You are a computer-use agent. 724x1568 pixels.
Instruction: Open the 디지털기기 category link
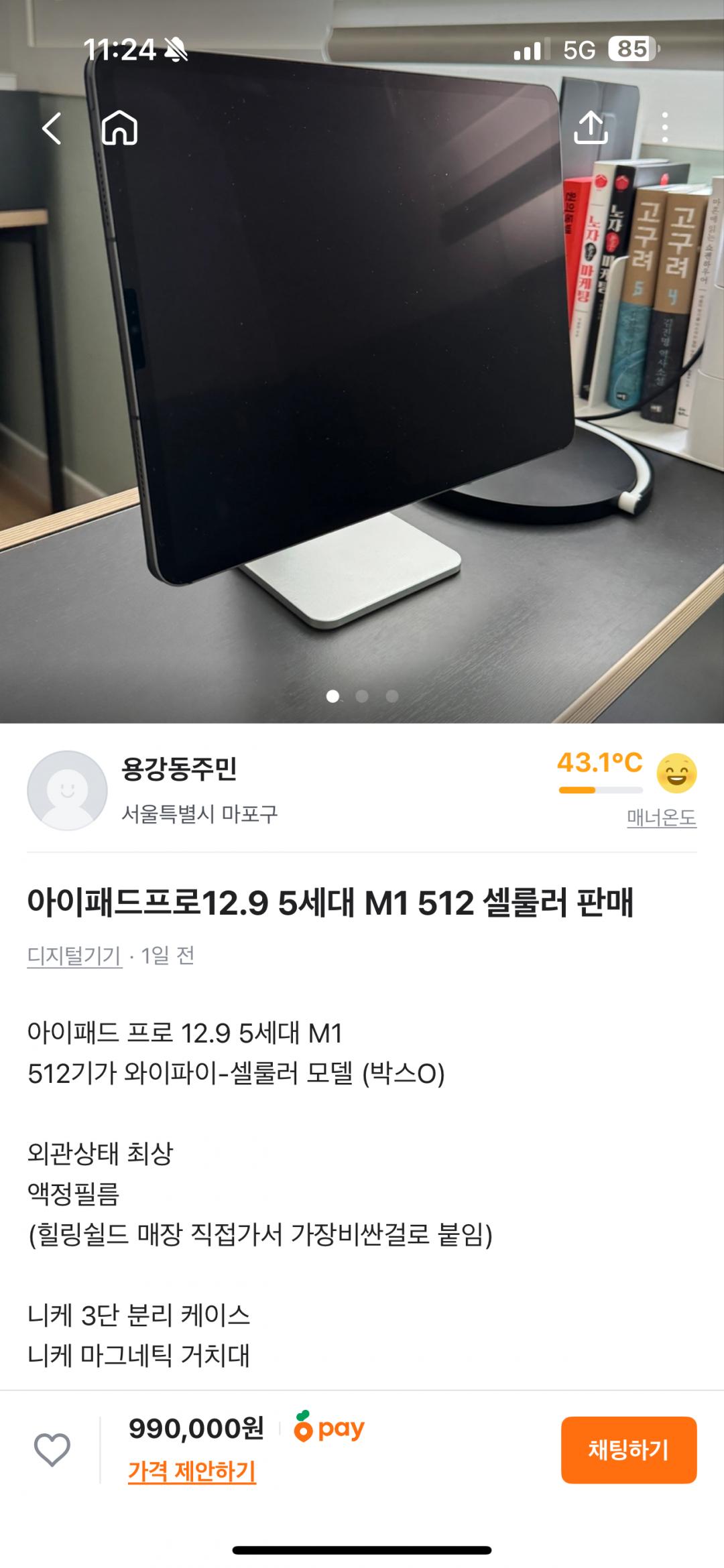pos(74,956)
